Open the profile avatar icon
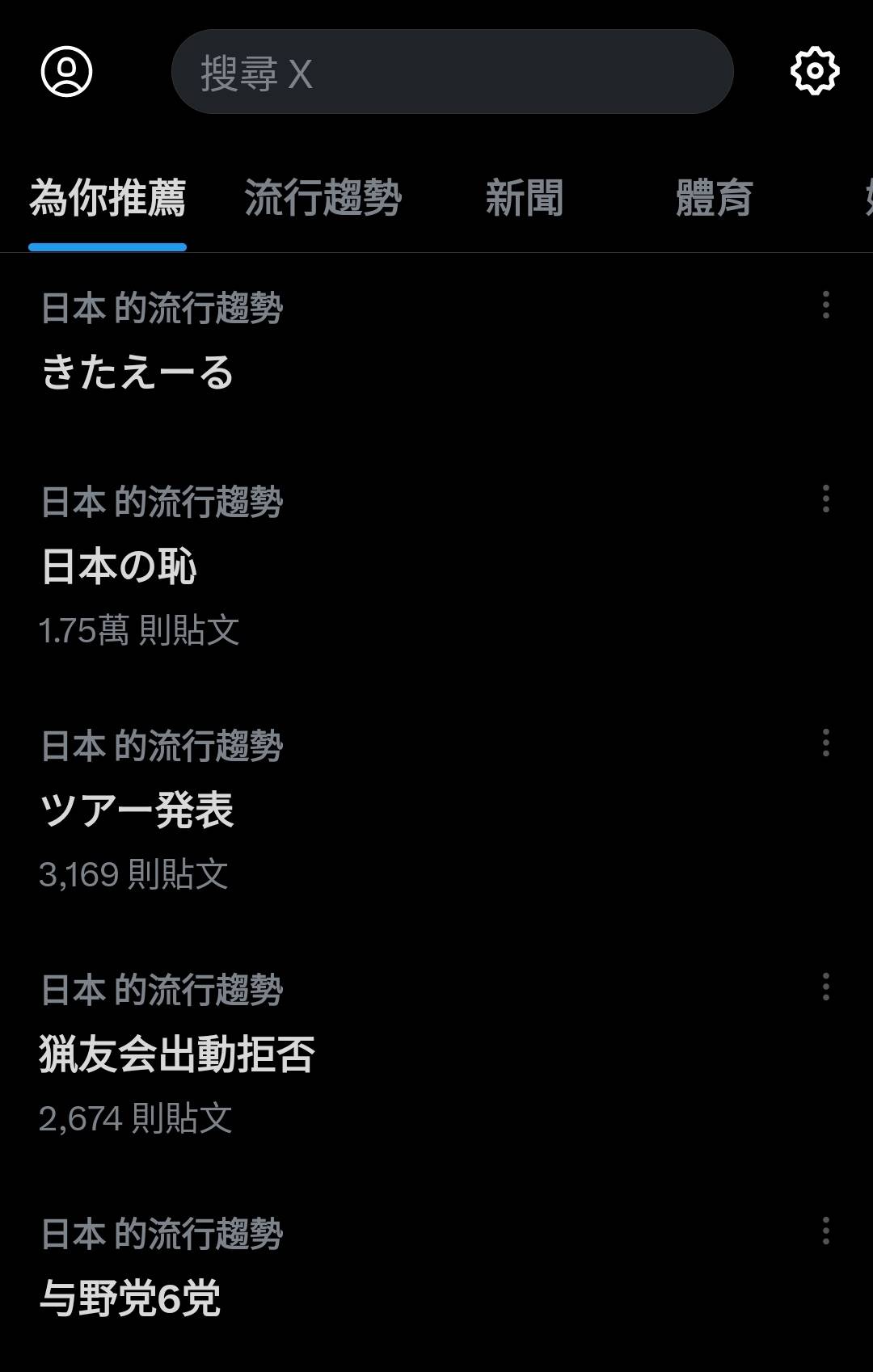 pyautogui.click(x=66, y=72)
